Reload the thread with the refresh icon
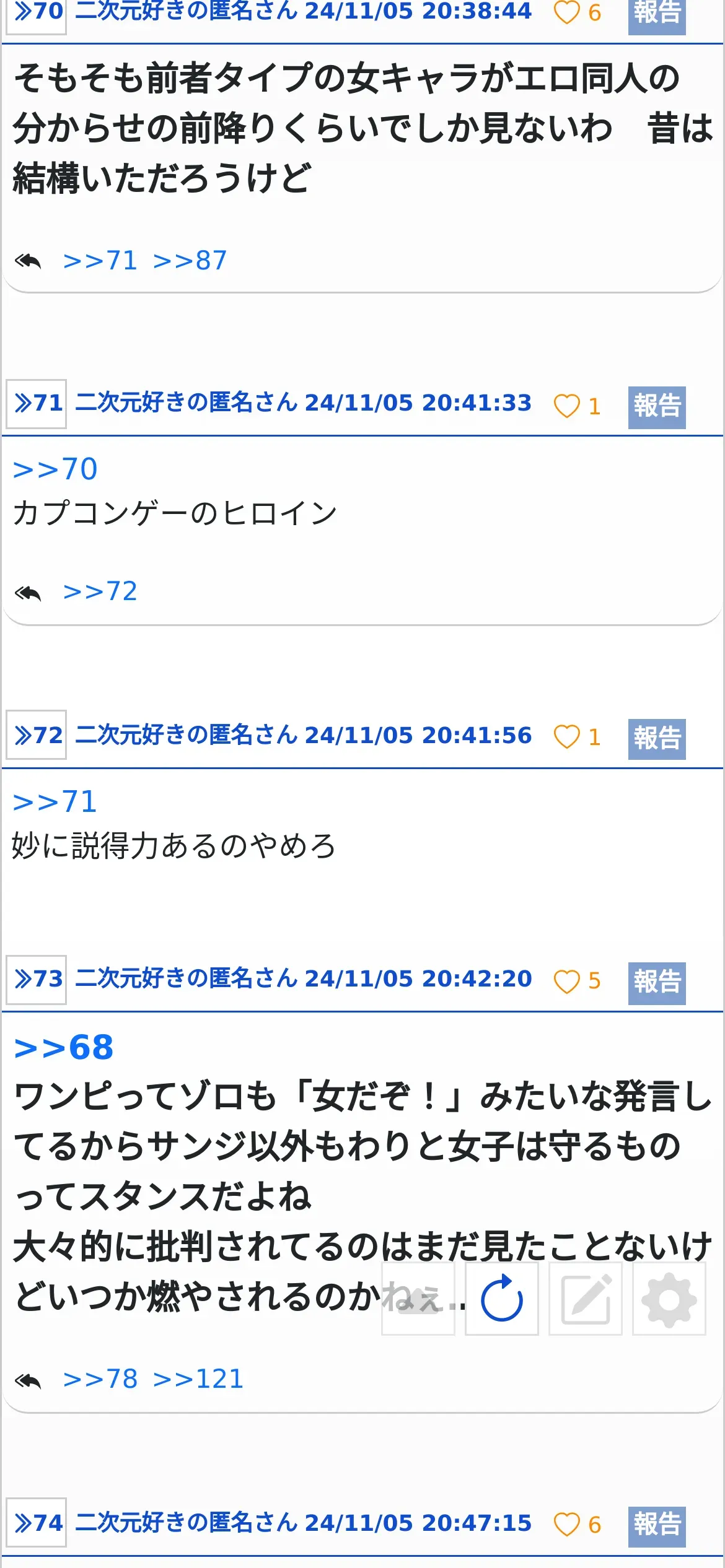Screen dimensions: 725x1568 [x=501, y=1298]
